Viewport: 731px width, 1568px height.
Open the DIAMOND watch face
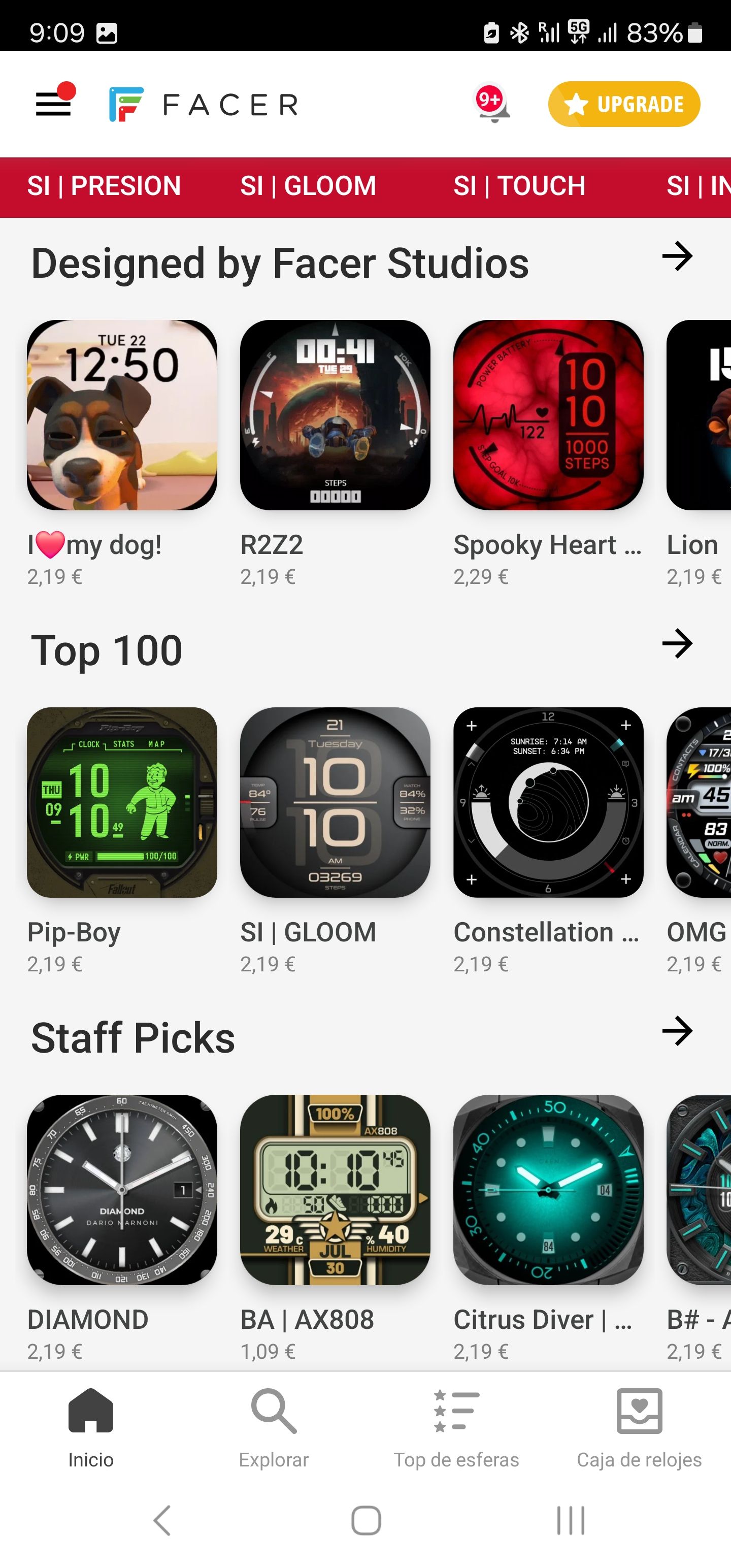coord(122,1189)
